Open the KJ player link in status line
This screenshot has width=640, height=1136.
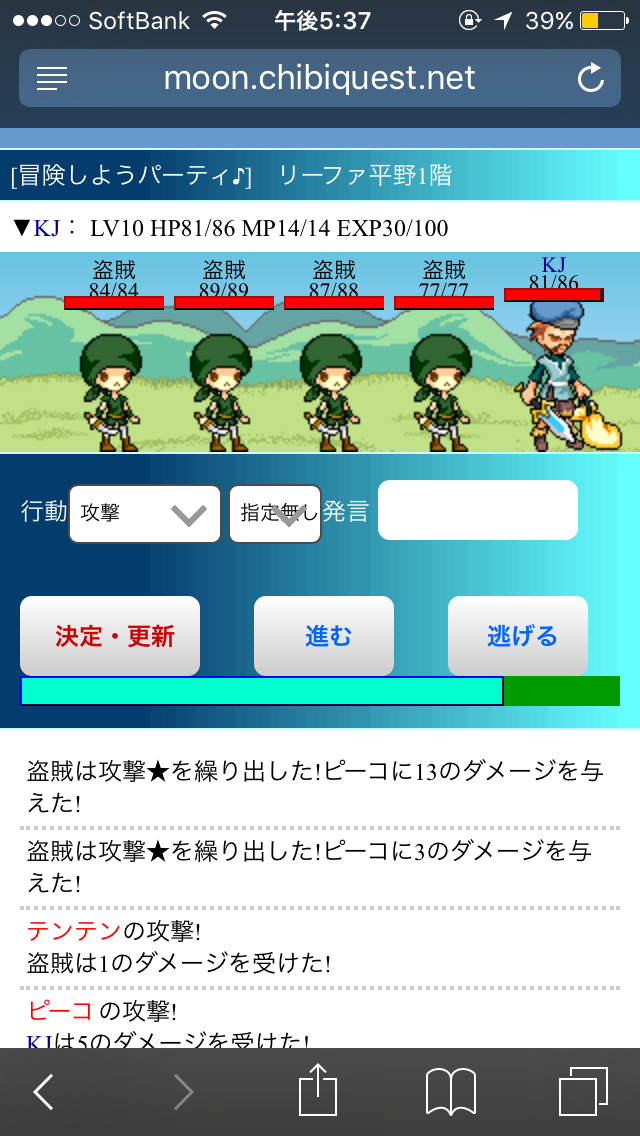(x=47, y=228)
